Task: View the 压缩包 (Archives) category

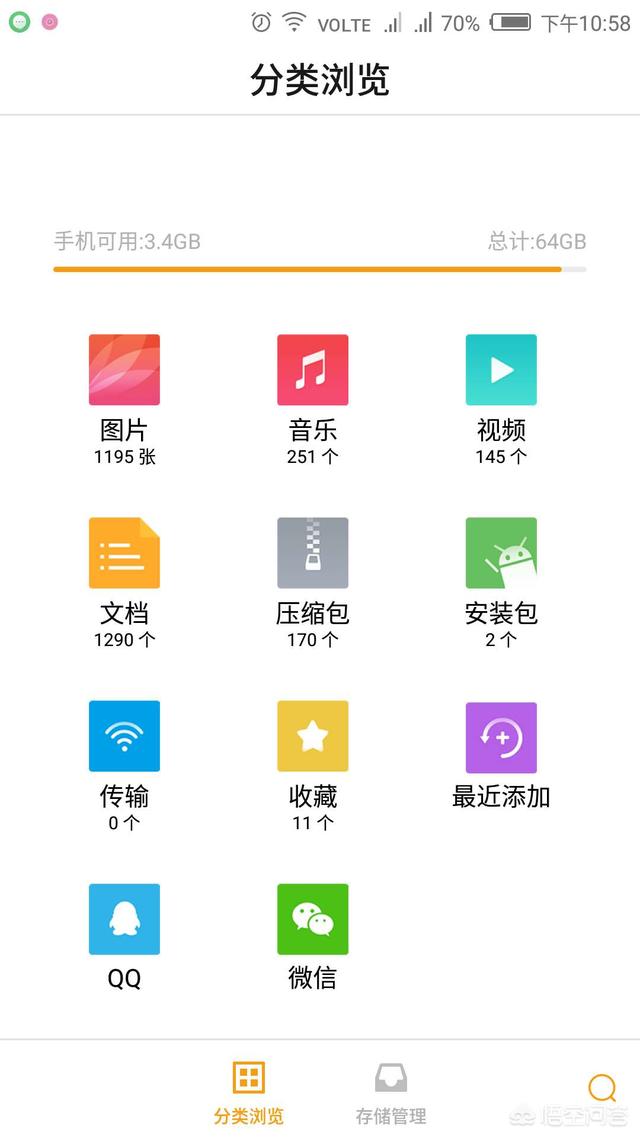Action: [x=313, y=553]
